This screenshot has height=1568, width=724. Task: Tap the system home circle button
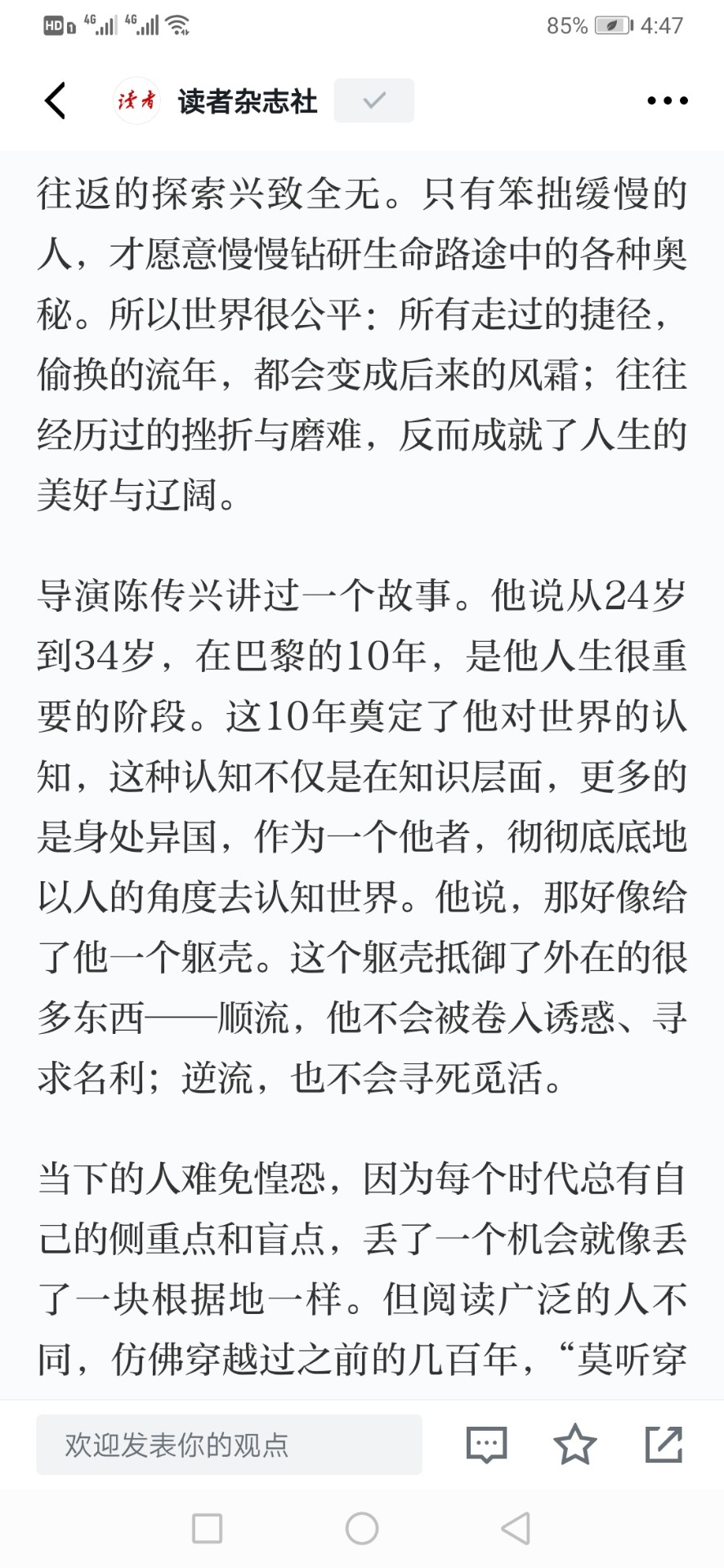361,1528
